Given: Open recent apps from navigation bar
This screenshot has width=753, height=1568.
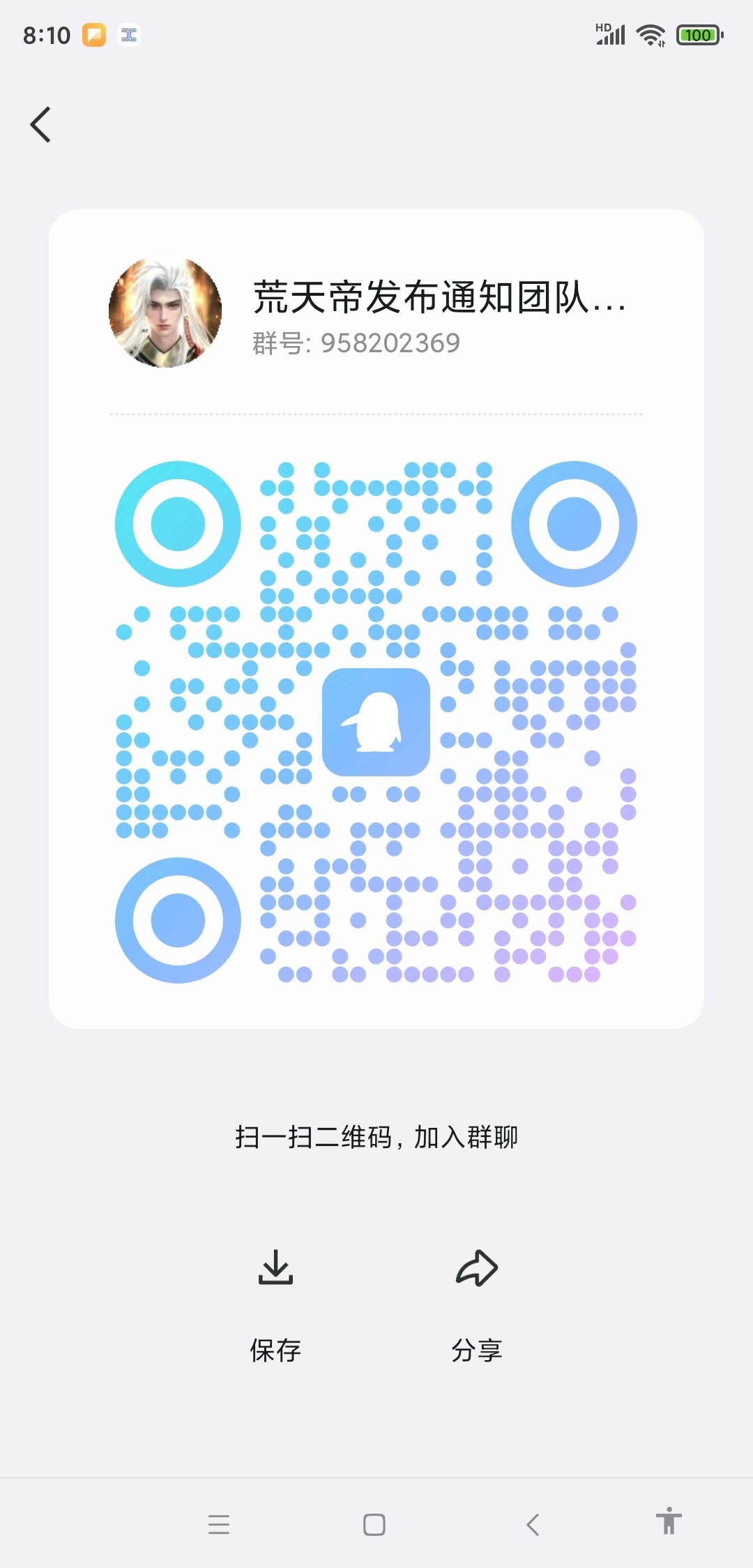Looking at the screenshot, I should point(219,1524).
